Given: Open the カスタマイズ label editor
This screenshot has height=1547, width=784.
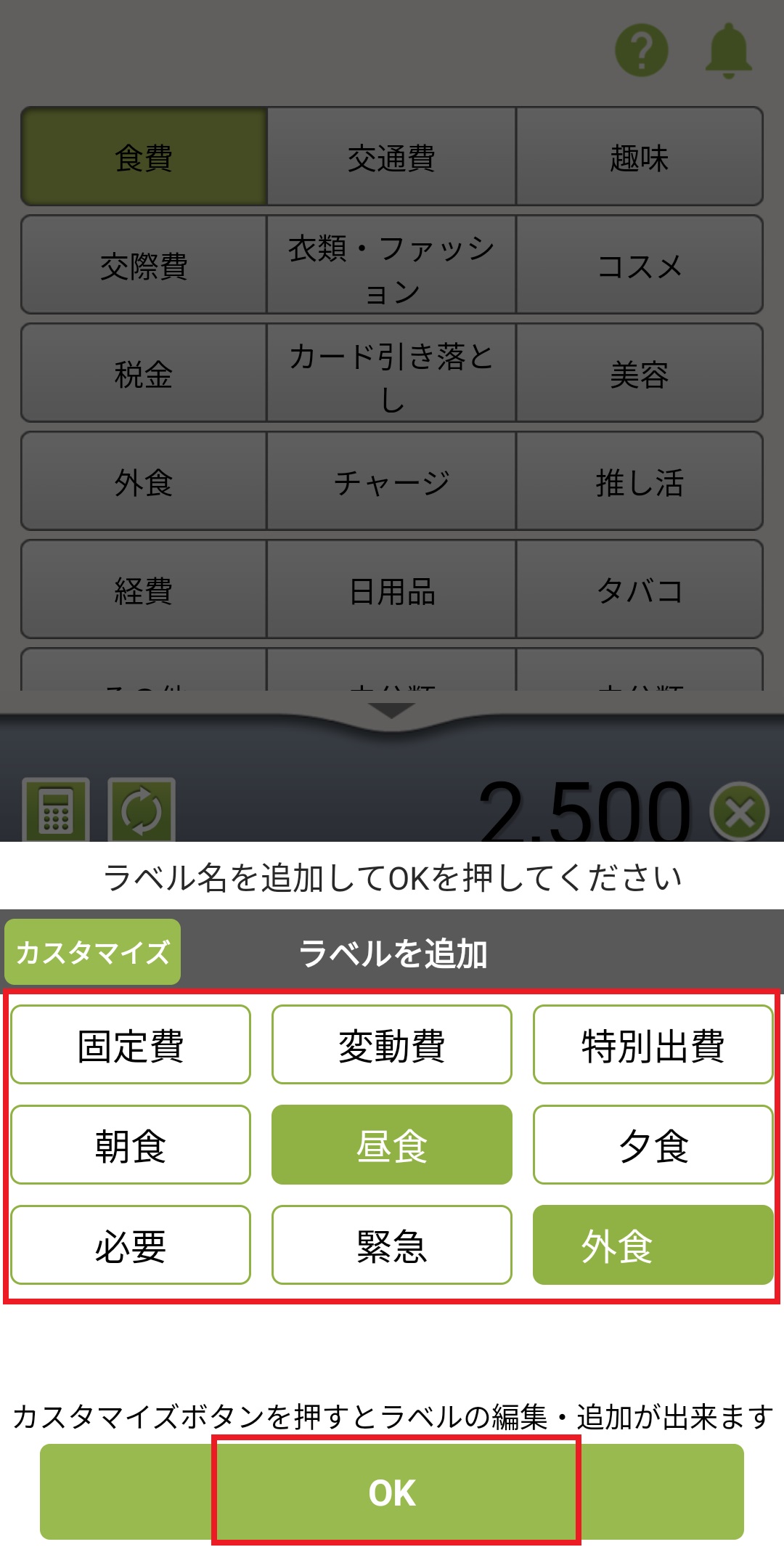Looking at the screenshot, I should point(92,952).
